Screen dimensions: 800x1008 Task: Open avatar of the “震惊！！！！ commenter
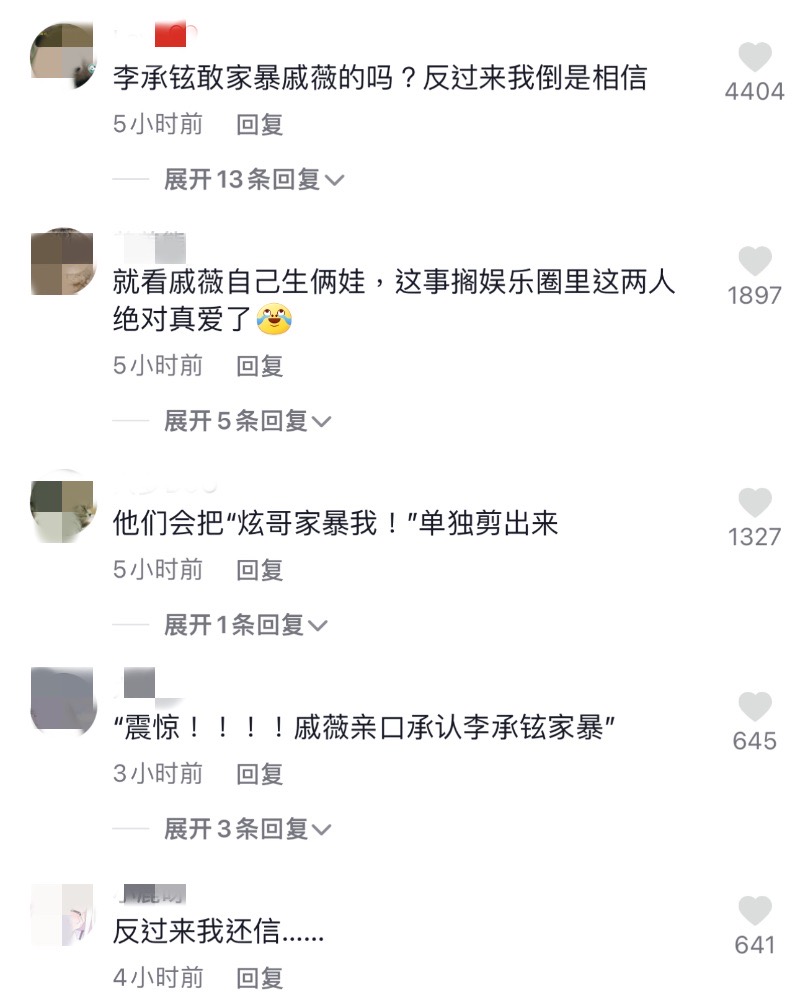coord(63,702)
